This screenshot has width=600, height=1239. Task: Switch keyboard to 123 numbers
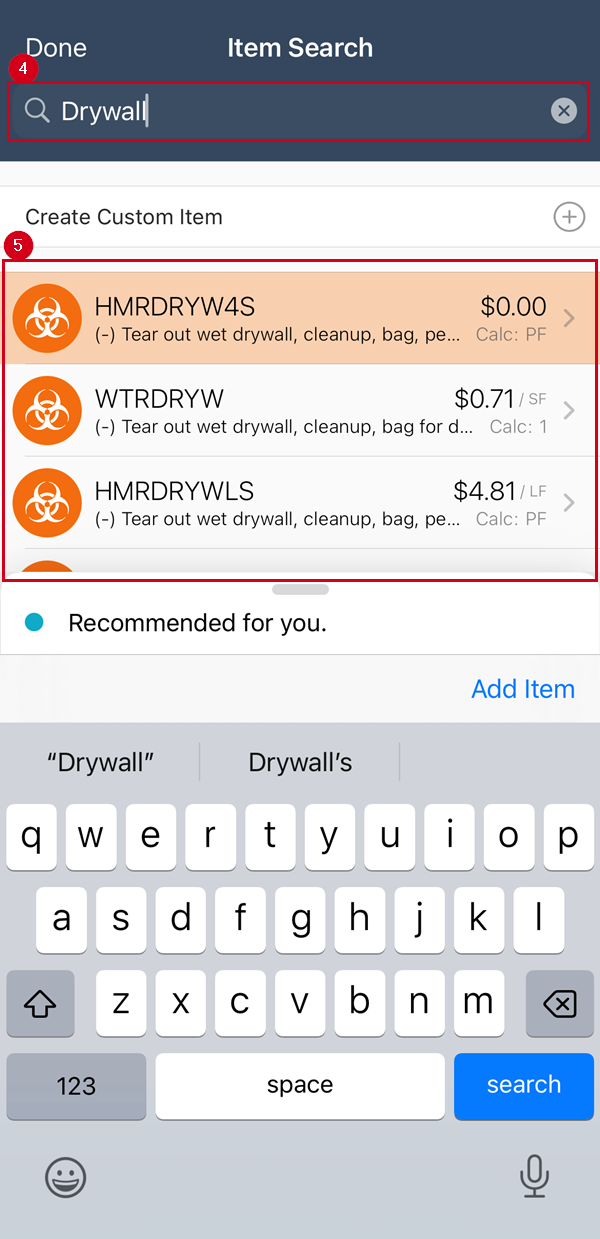[x=76, y=1085]
